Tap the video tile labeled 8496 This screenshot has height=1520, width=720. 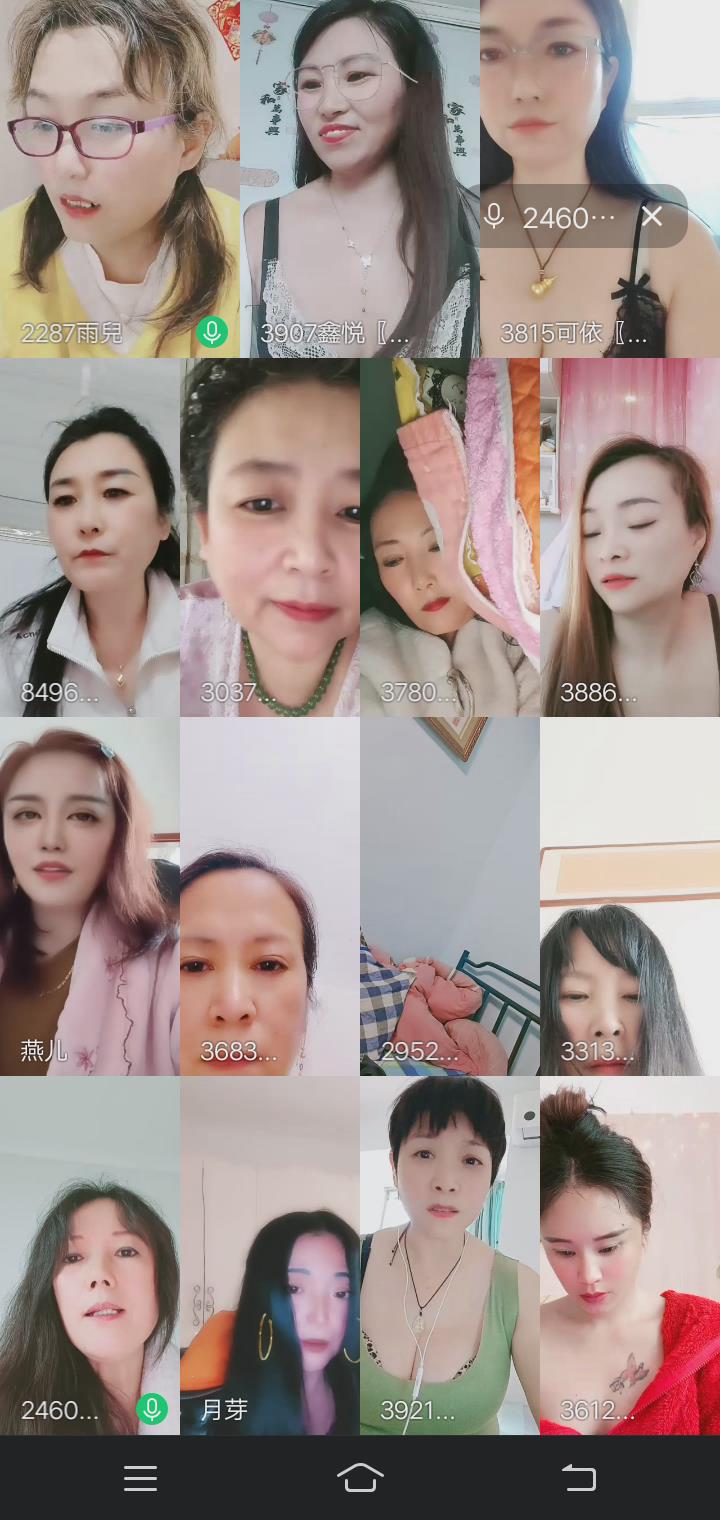[90, 537]
